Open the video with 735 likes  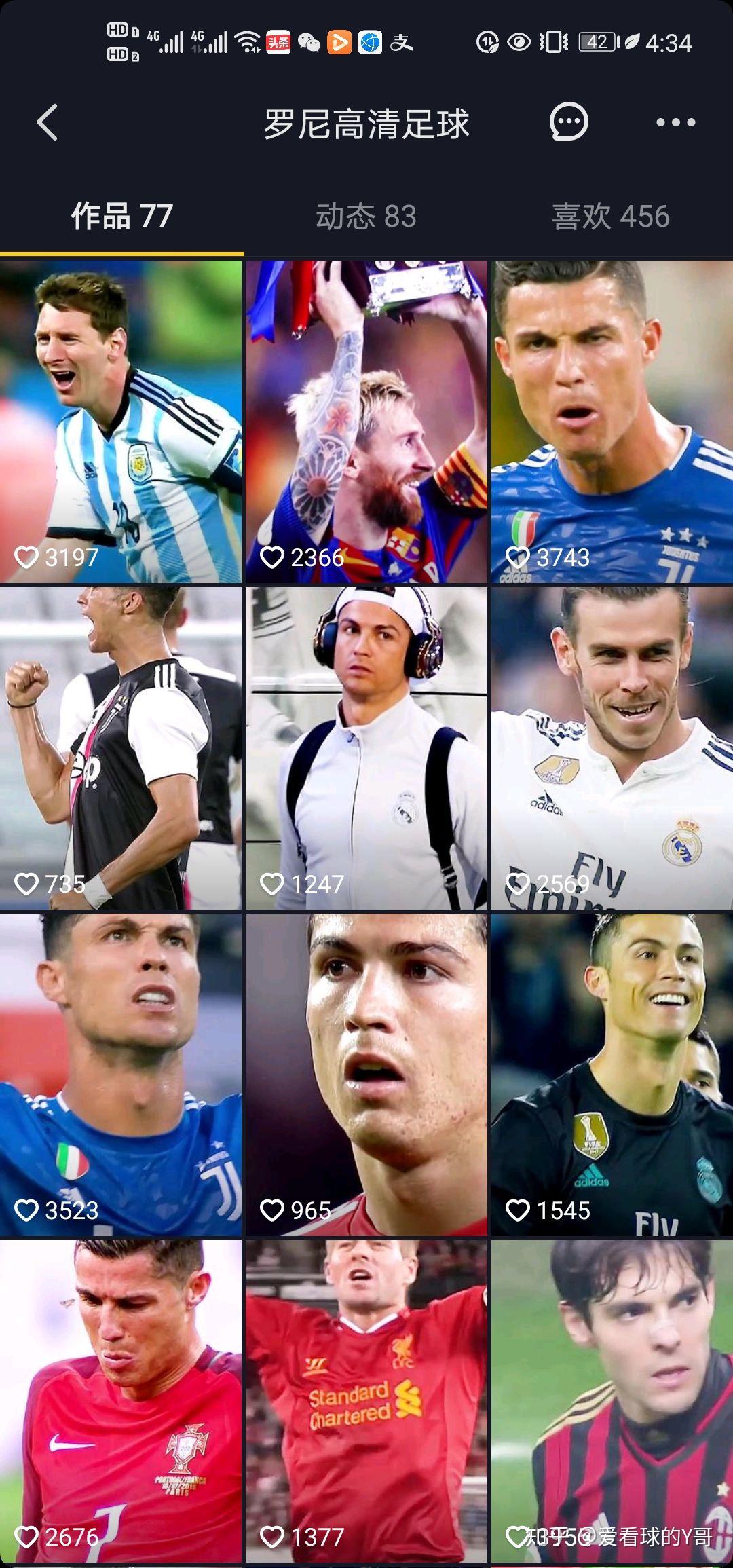(x=121, y=747)
